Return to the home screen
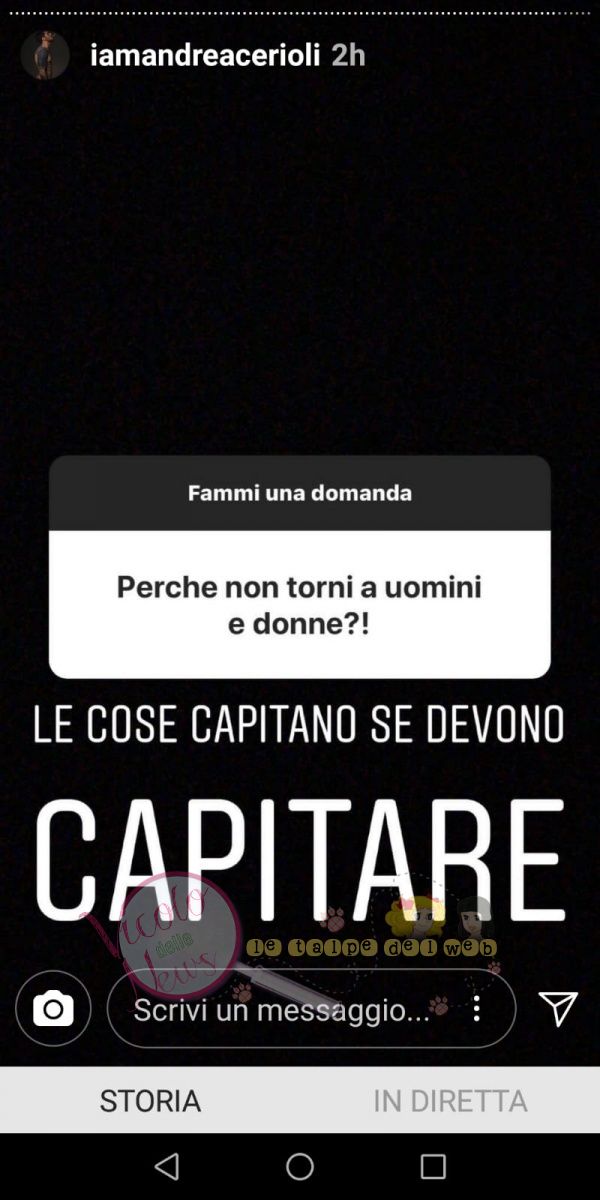This screenshot has width=600, height=1200. (300, 1166)
